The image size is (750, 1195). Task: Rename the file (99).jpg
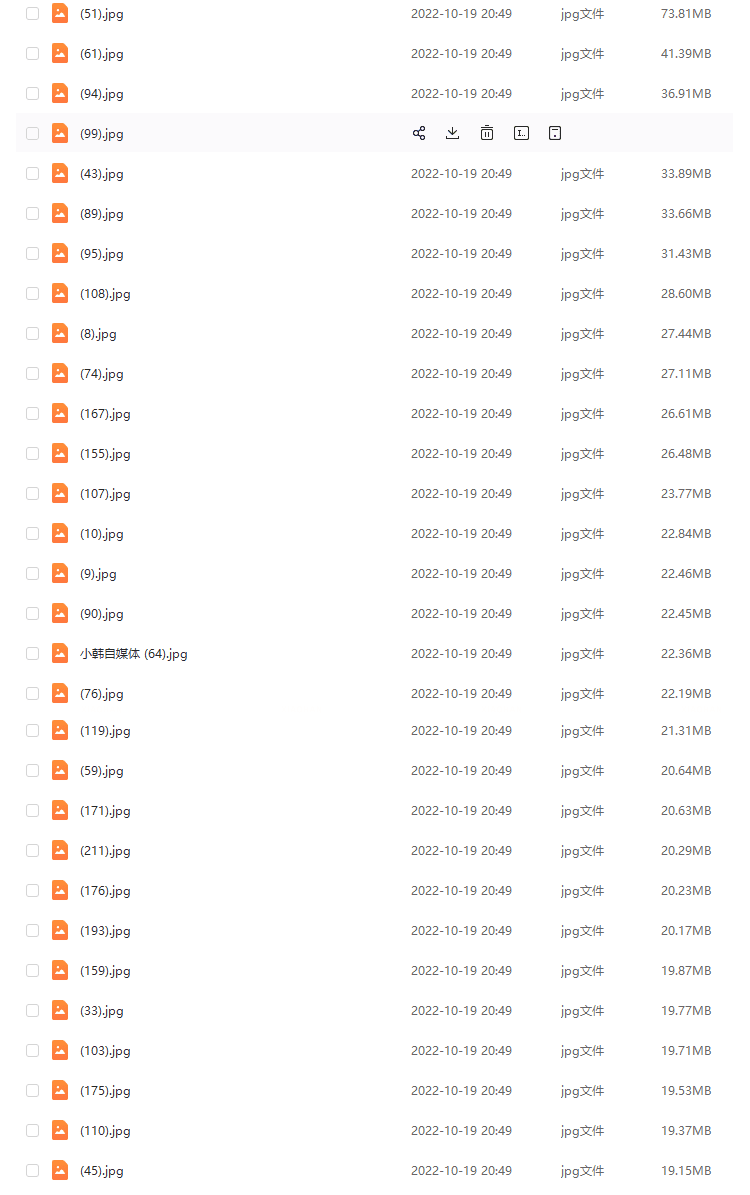tap(521, 133)
